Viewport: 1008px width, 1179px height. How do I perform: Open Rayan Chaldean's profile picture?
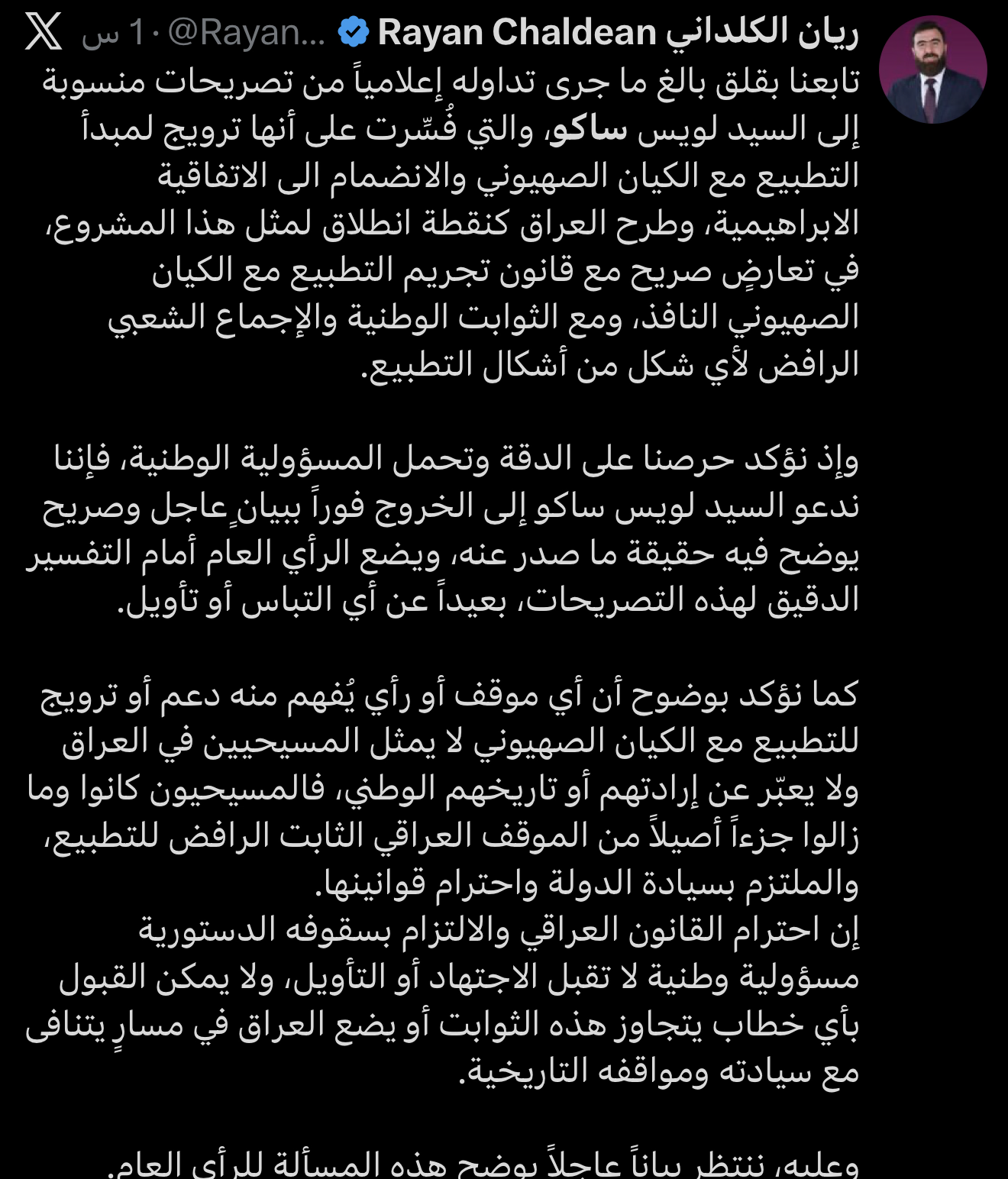(x=932, y=70)
